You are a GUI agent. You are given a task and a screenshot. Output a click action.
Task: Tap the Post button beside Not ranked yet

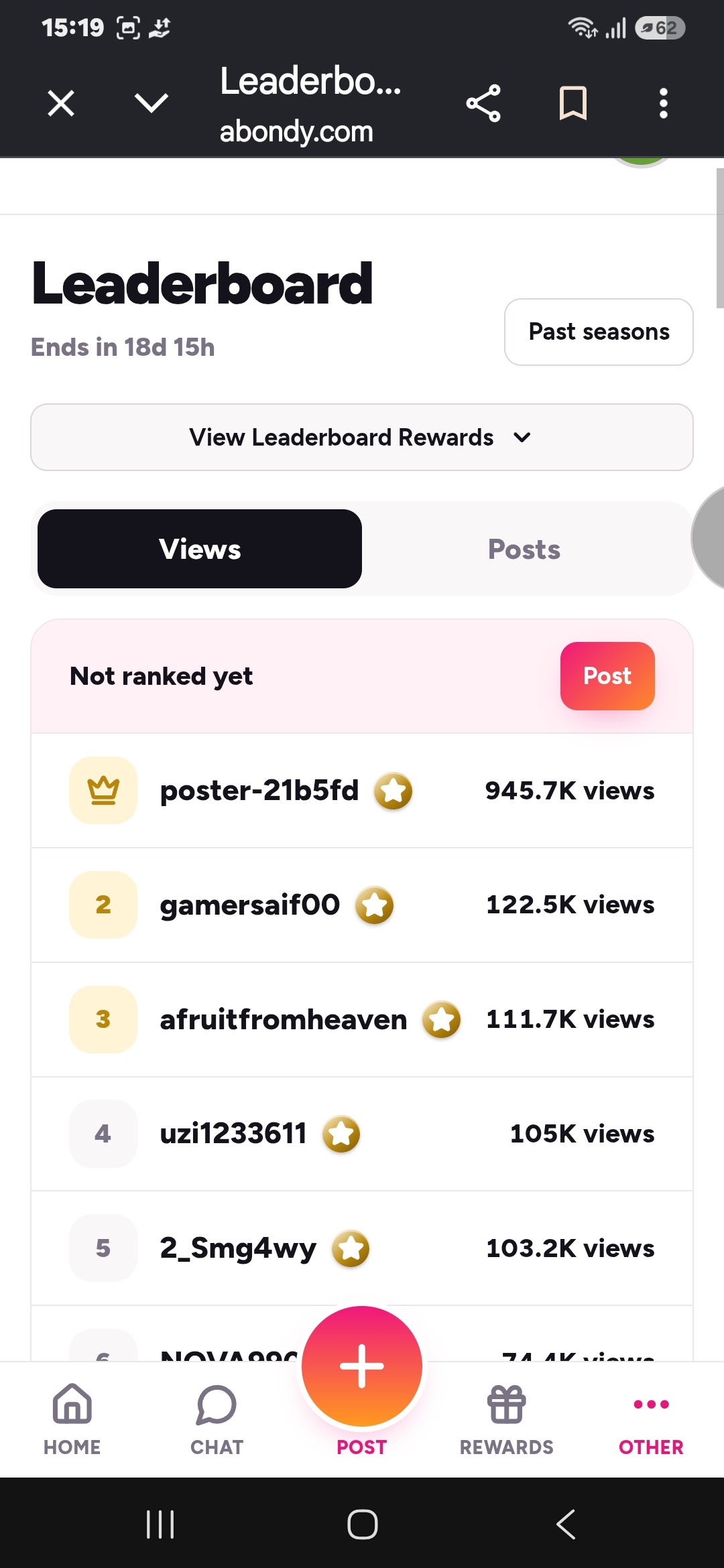(x=607, y=676)
